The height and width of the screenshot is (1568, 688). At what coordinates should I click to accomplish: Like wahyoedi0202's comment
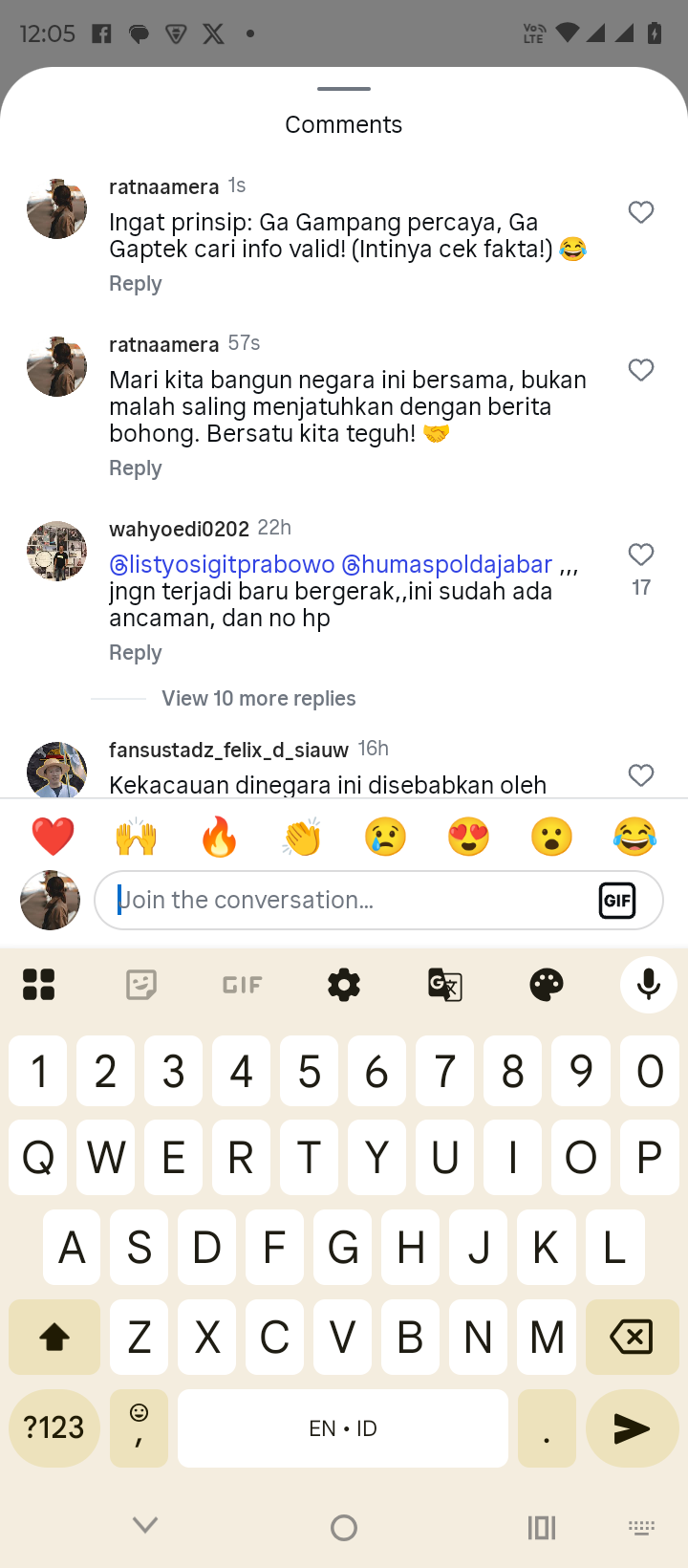click(641, 555)
